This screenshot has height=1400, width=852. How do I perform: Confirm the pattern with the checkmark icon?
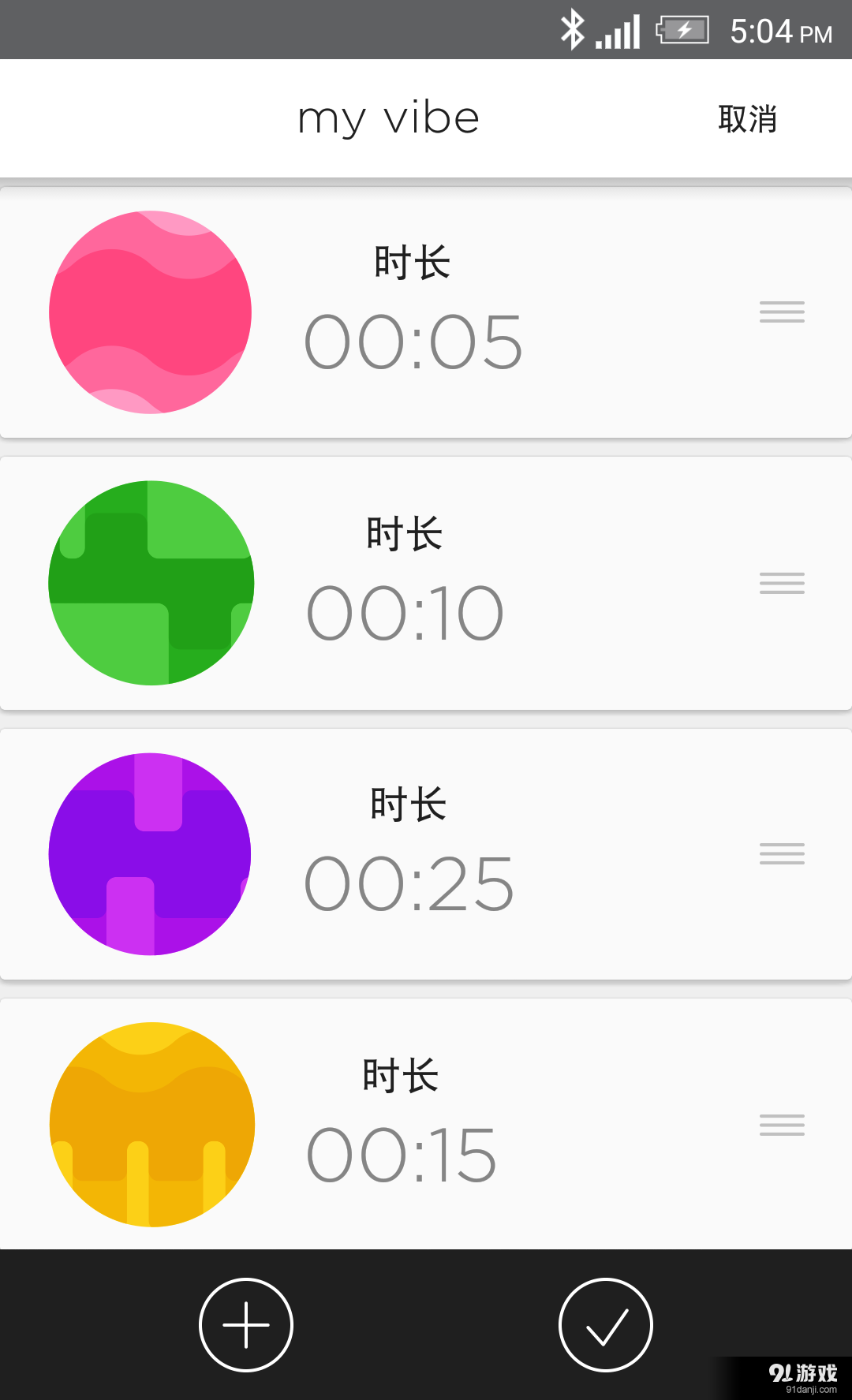(605, 1323)
